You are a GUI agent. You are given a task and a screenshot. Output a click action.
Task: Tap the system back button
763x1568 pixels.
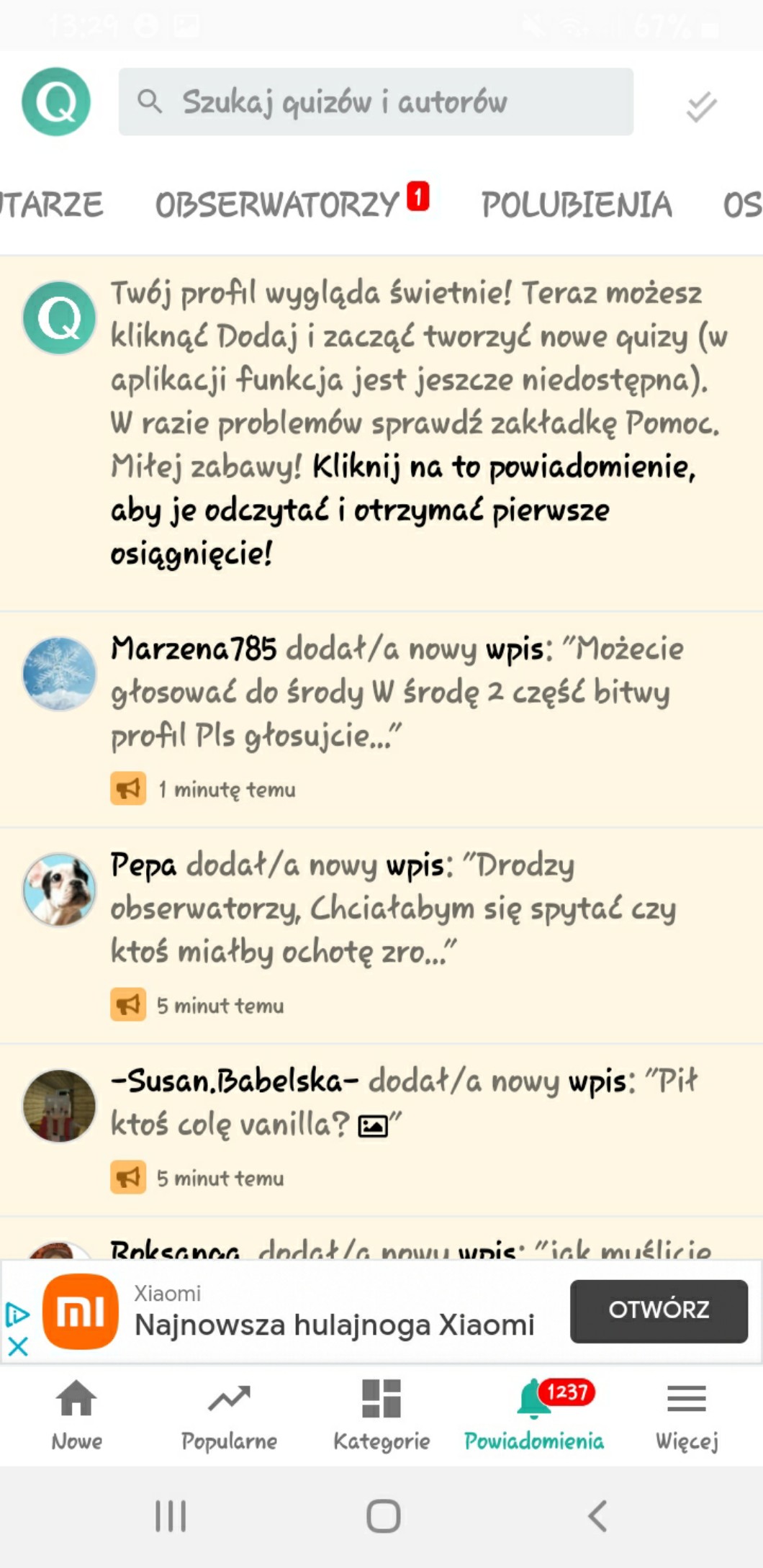tap(597, 1515)
